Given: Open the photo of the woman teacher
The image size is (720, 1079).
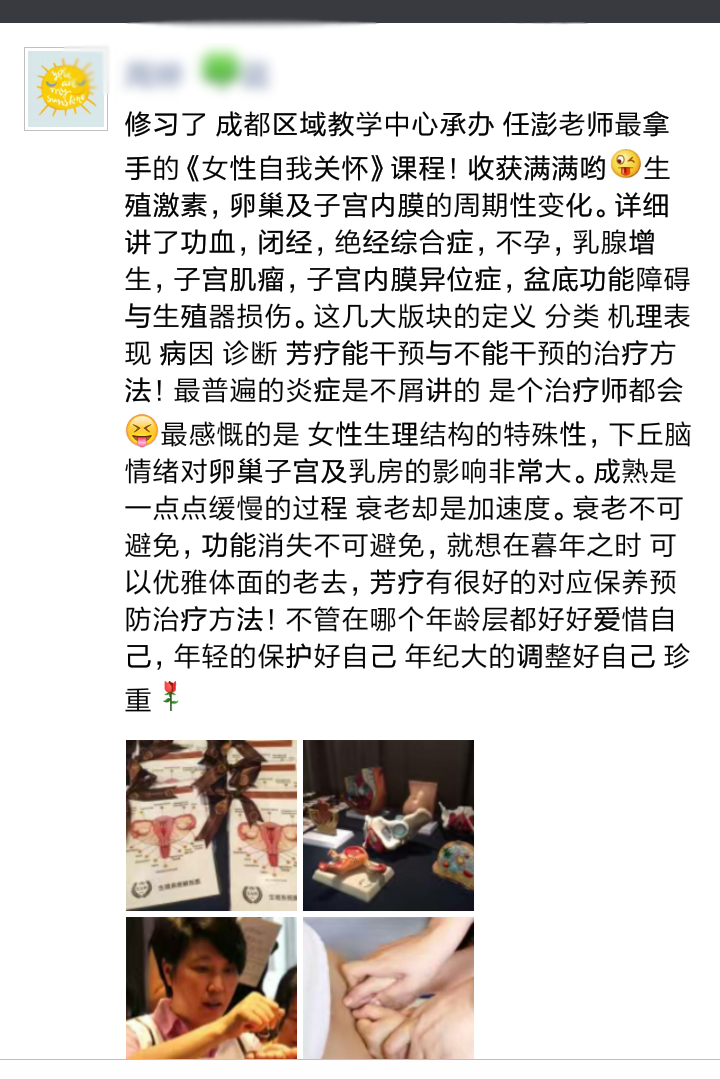Looking at the screenshot, I should point(211,987).
